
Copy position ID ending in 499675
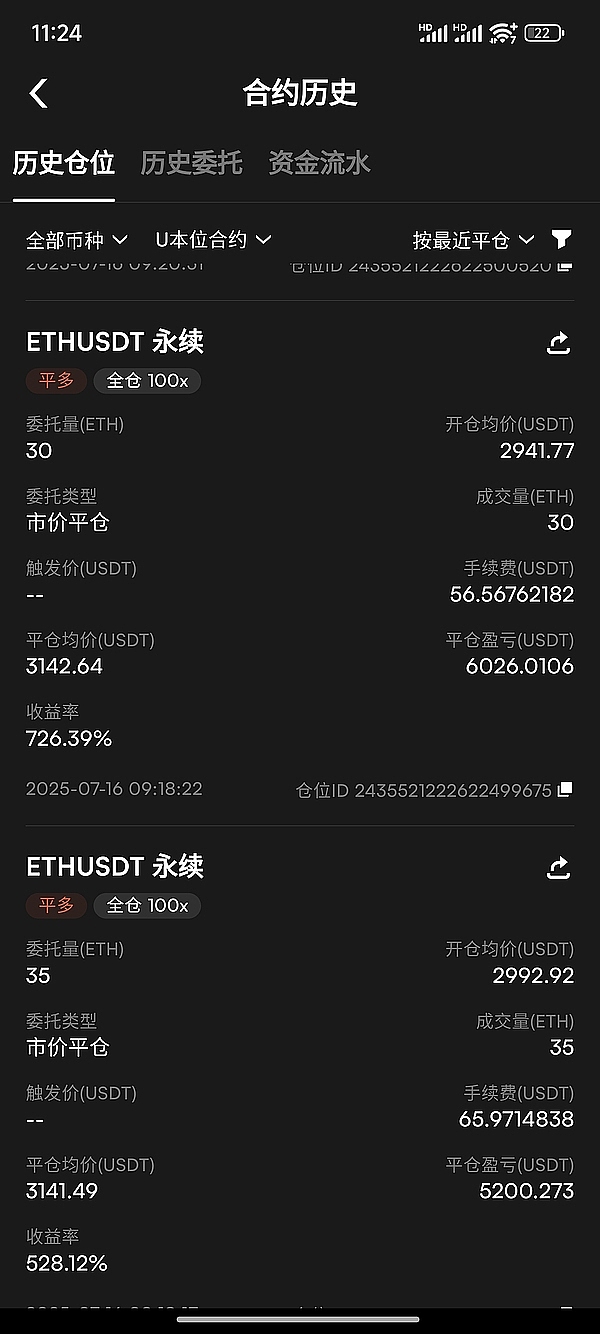565,790
